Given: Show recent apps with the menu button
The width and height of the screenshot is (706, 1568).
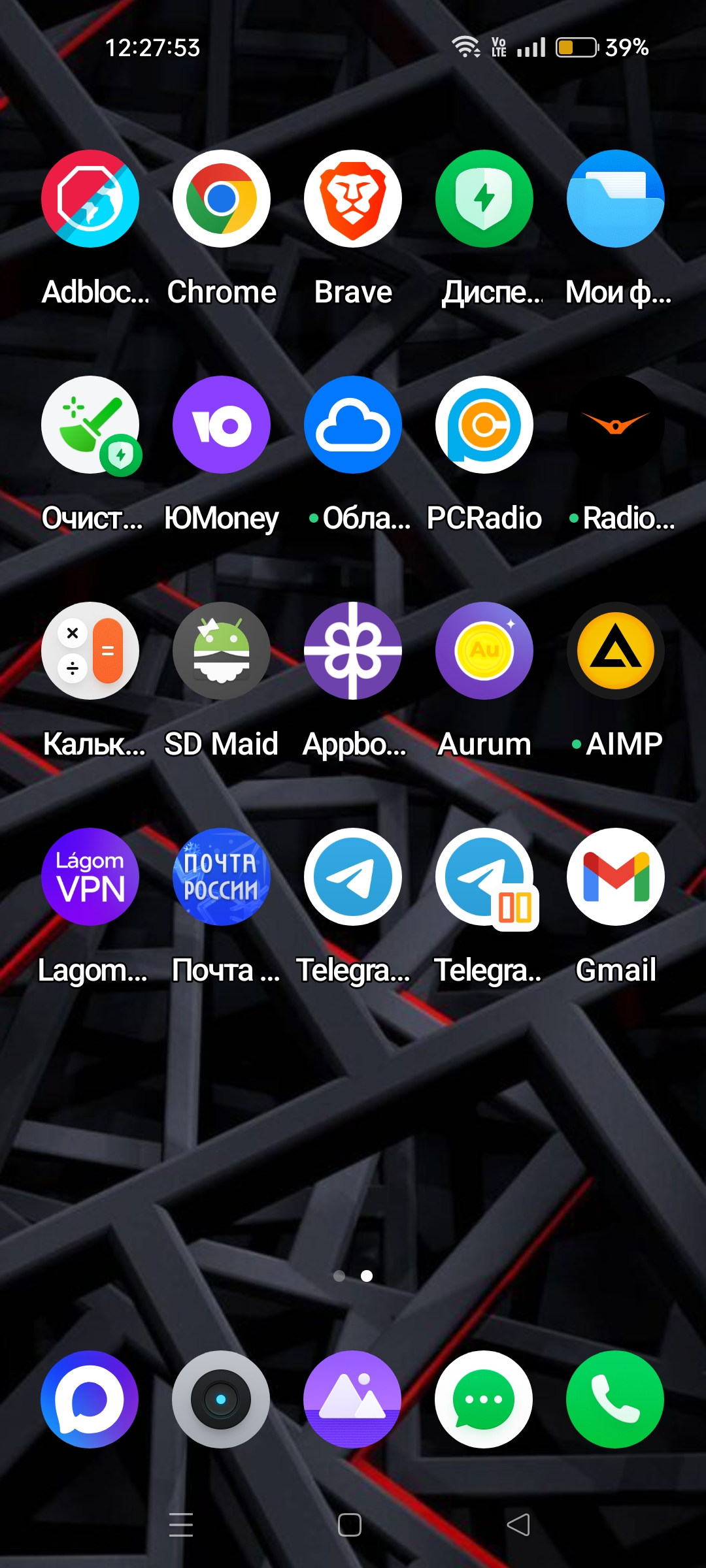Looking at the screenshot, I should 181,1525.
